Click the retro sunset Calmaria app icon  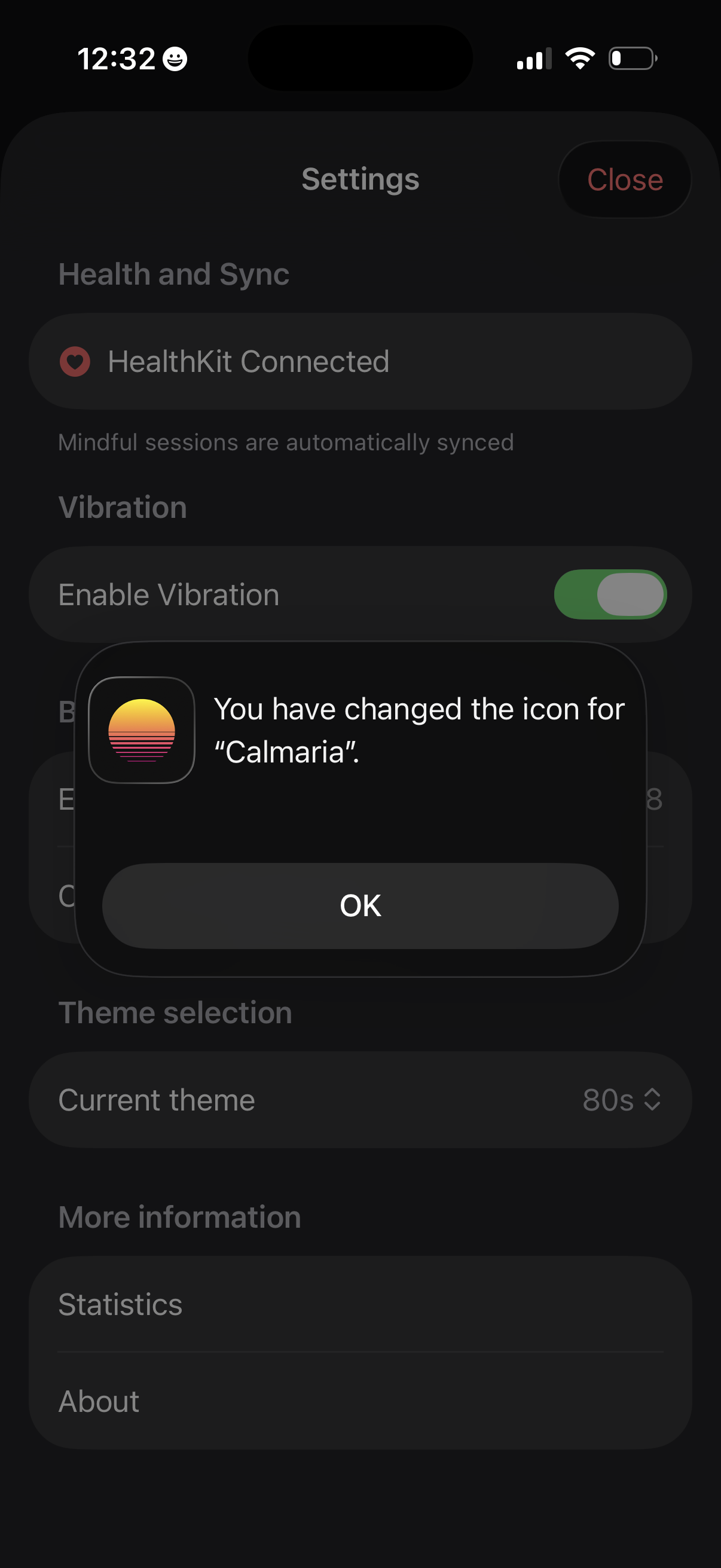140,730
